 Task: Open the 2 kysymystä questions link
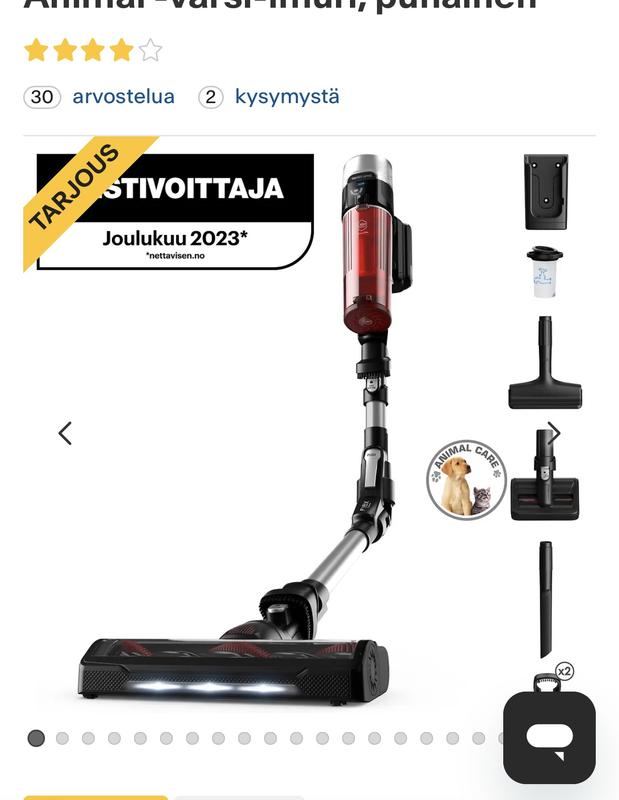(286, 97)
